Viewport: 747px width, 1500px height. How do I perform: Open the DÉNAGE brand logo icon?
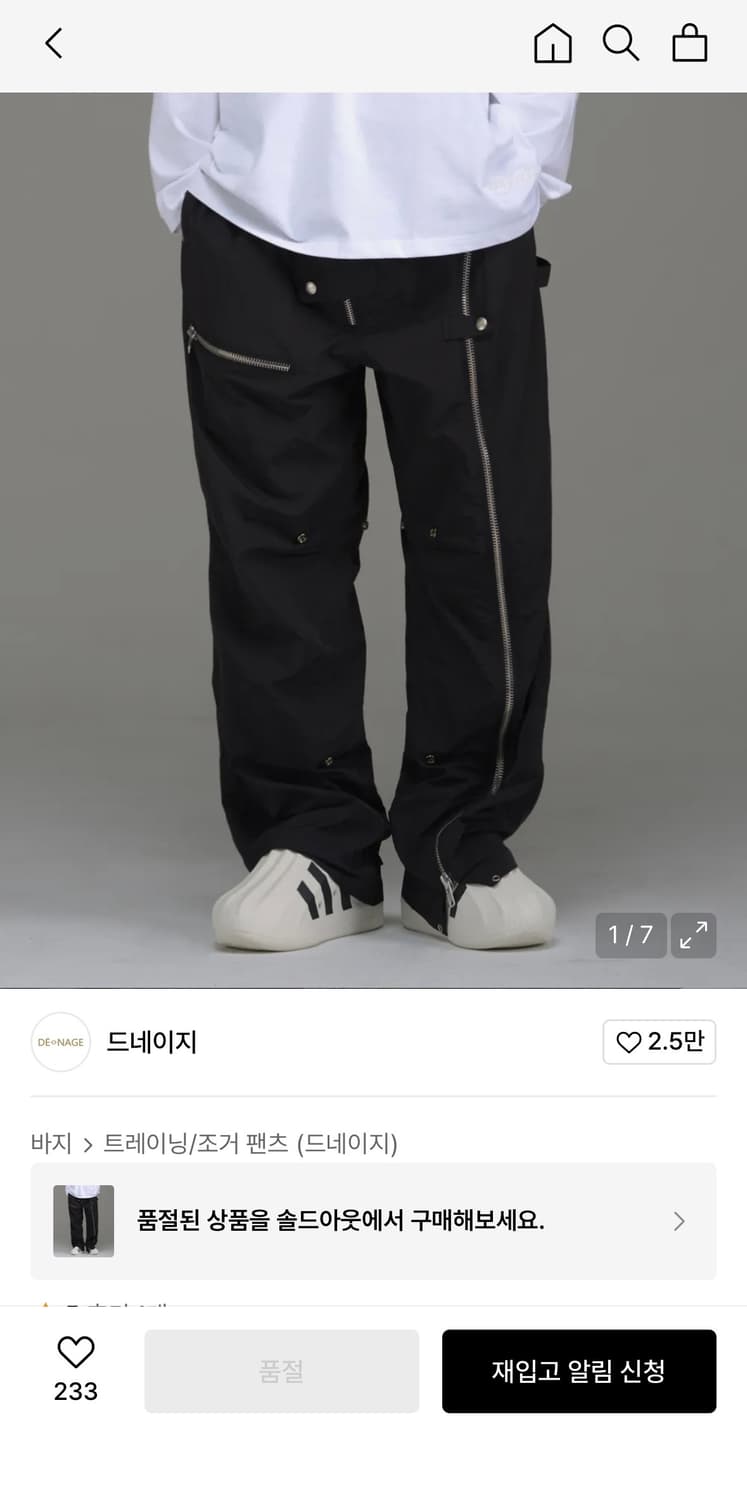pos(61,1042)
